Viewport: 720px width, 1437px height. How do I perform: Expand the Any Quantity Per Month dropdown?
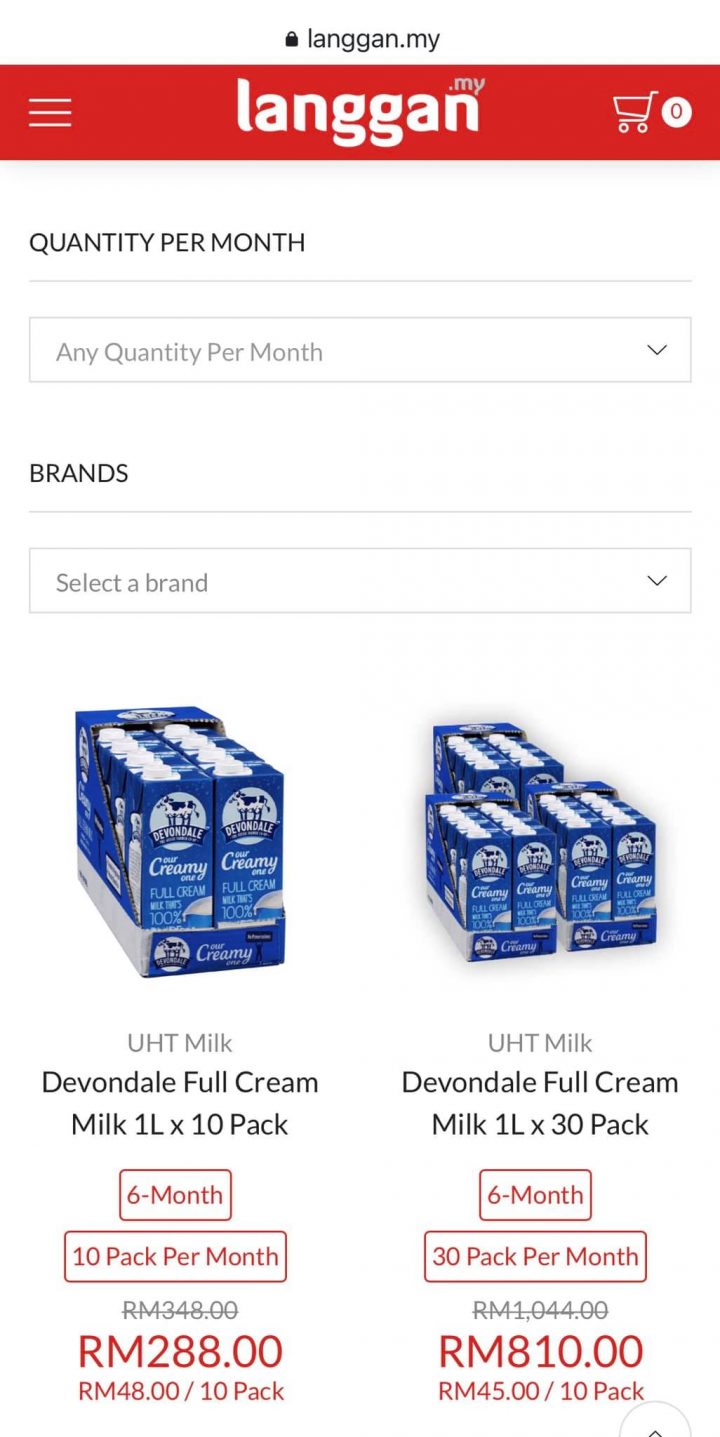point(360,350)
